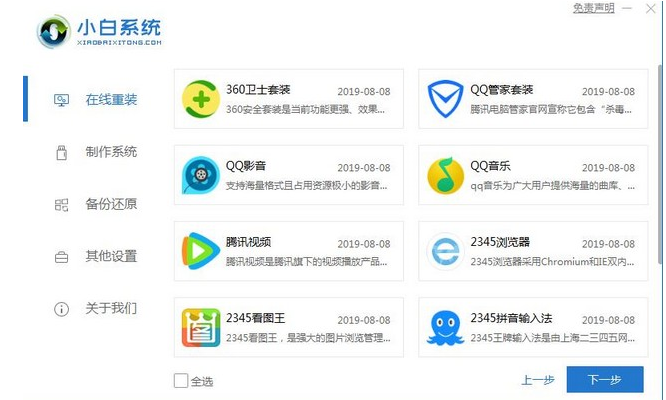Choose the QQ音乐 software card
The image size is (666, 400).
pos(526,175)
